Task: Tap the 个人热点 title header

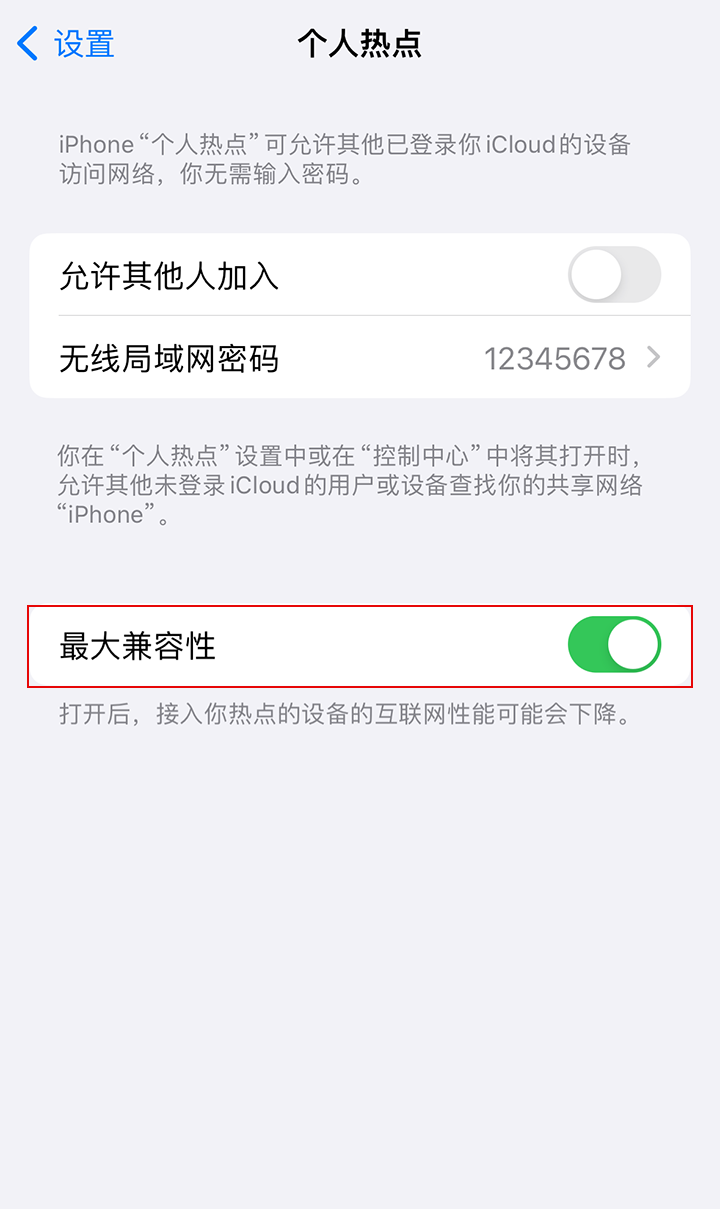Action: click(360, 44)
